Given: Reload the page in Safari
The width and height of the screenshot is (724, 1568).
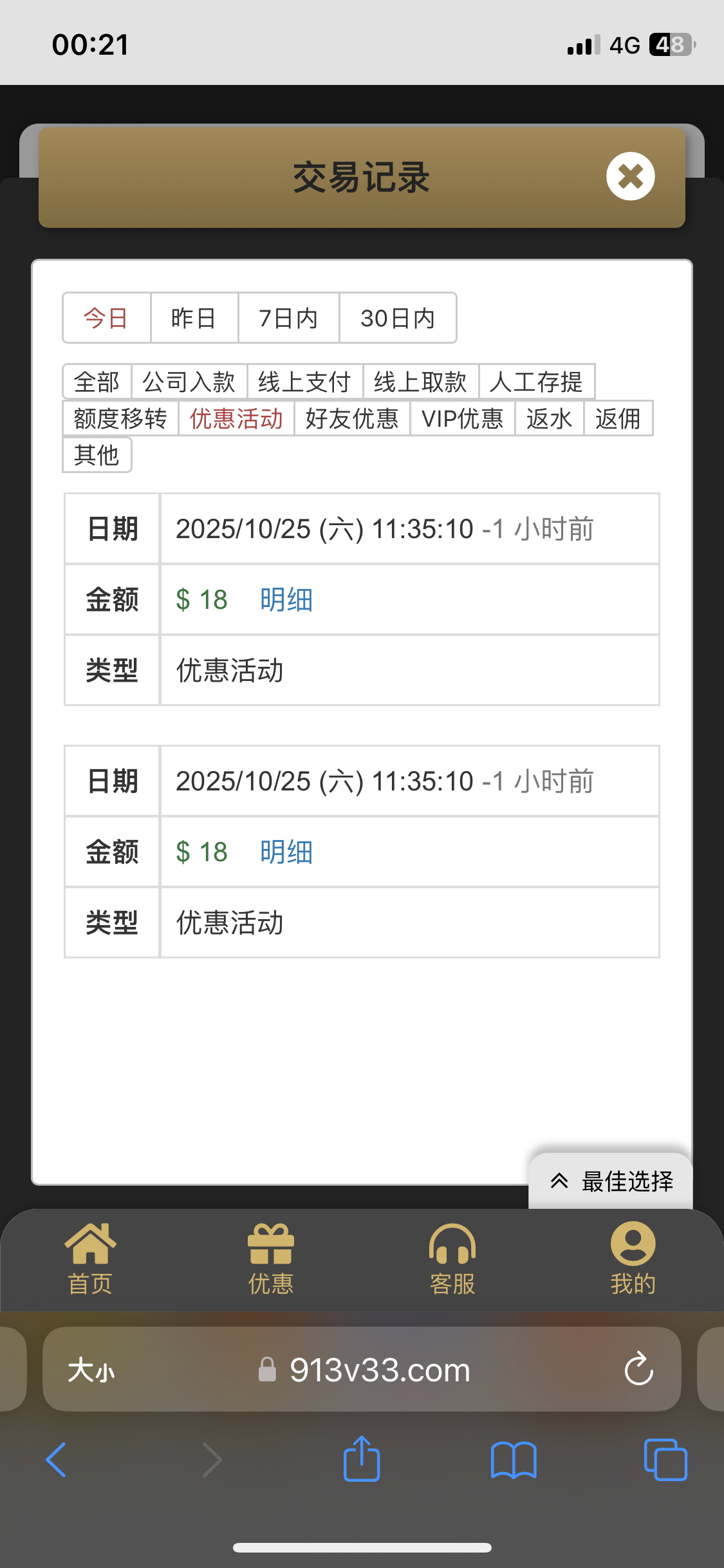Looking at the screenshot, I should (638, 1369).
